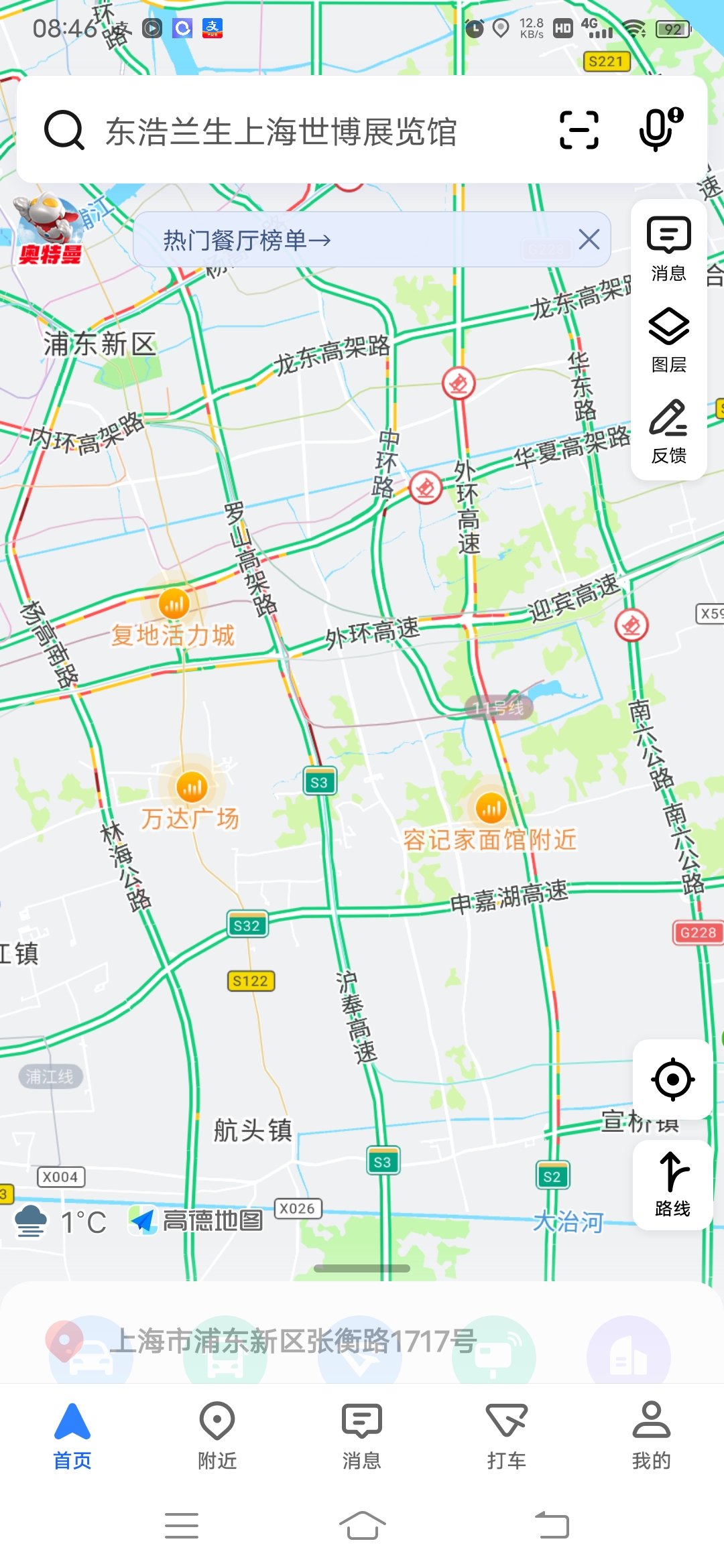Open 路线 route planning
This screenshot has width=724, height=1568.
[672, 1185]
